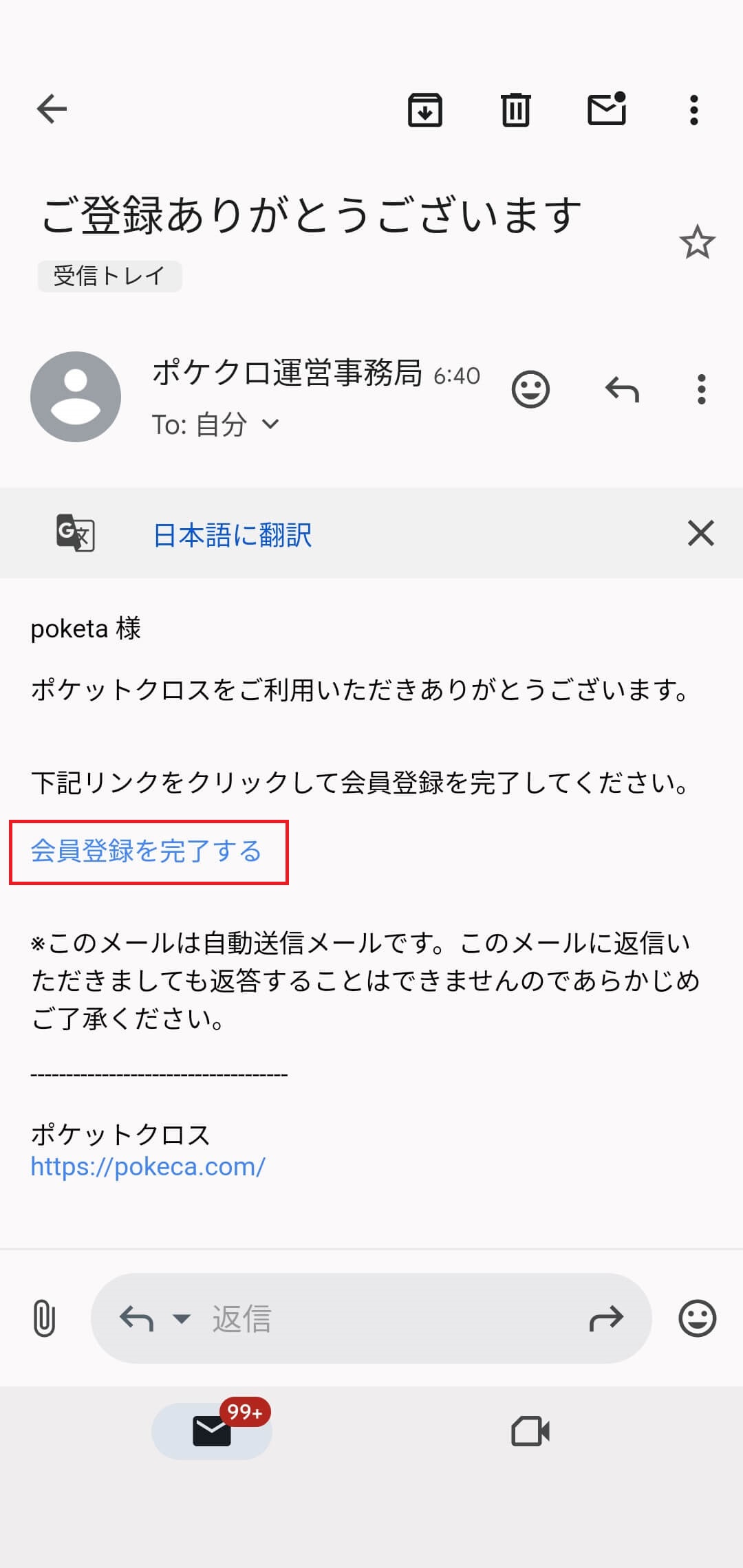Viewport: 743px width, 1568px height.
Task: Open the top overflow menu
Action: point(693,109)
